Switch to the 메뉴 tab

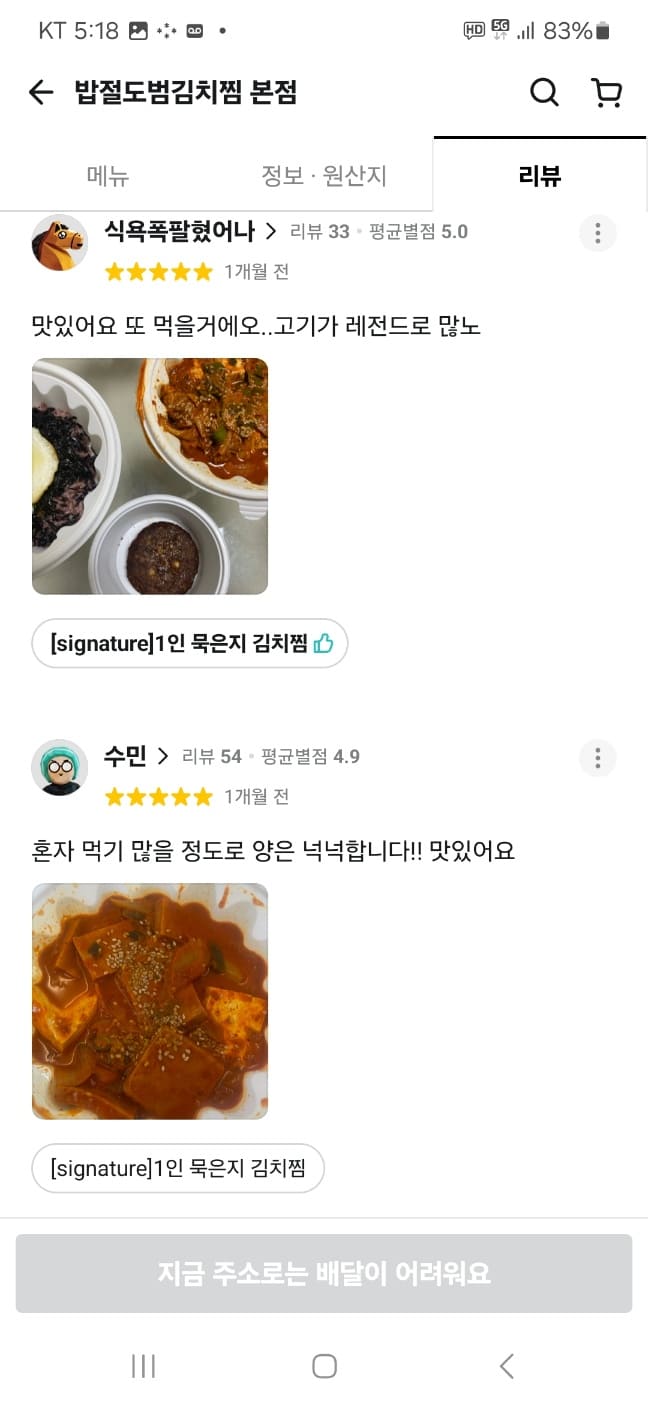pyautogui.click(x=108, y=177)
